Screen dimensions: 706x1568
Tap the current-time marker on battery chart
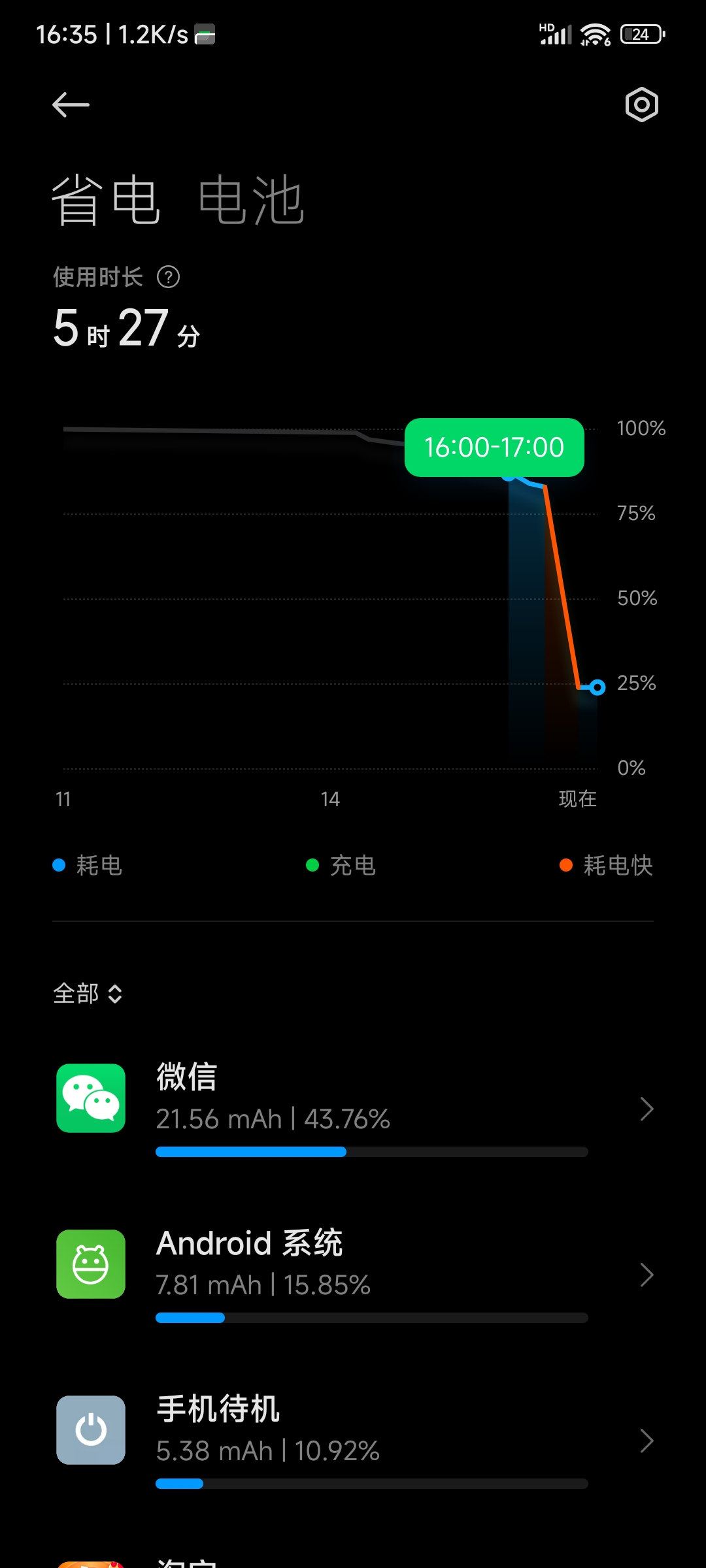[597, 687]
